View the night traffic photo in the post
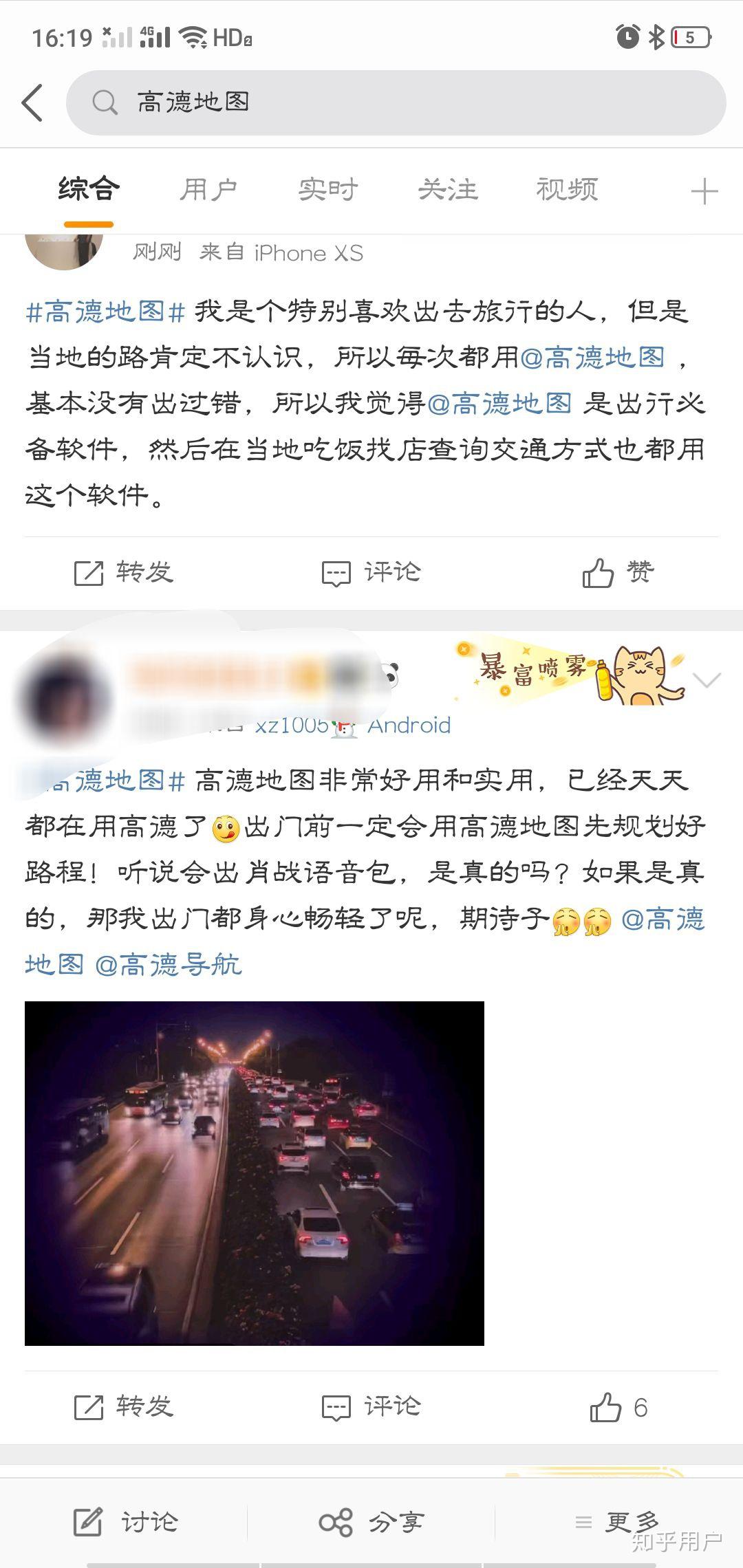 [255, 1173]
